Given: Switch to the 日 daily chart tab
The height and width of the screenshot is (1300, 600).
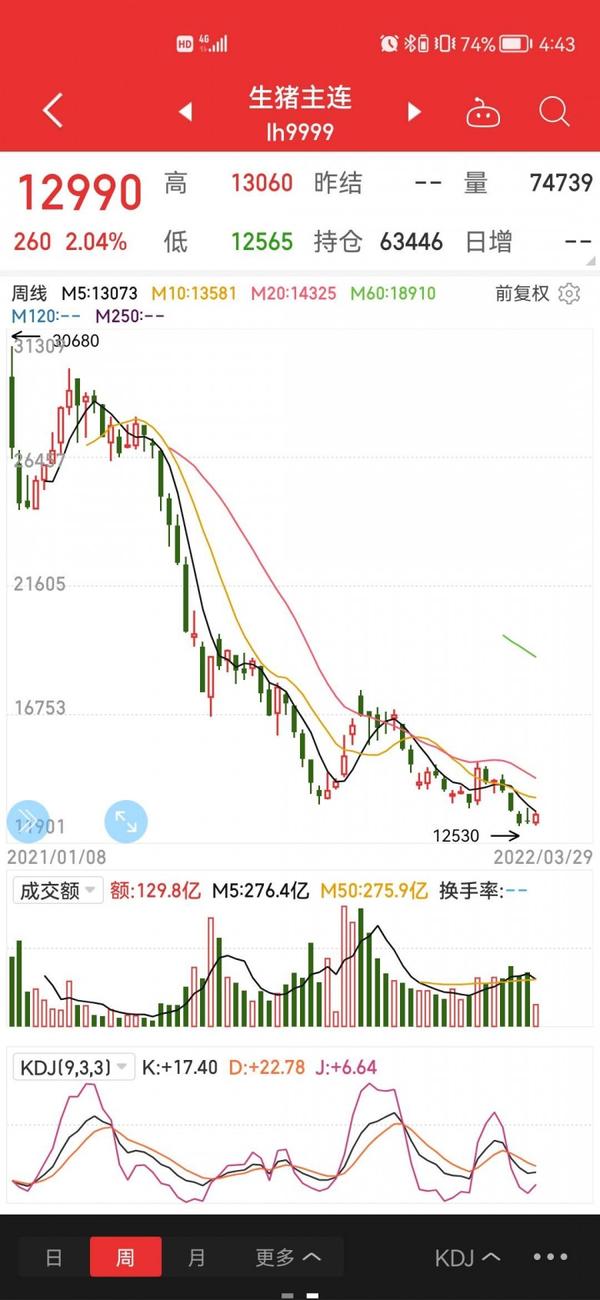Looking at the screenshot, I should (54, 1257).
